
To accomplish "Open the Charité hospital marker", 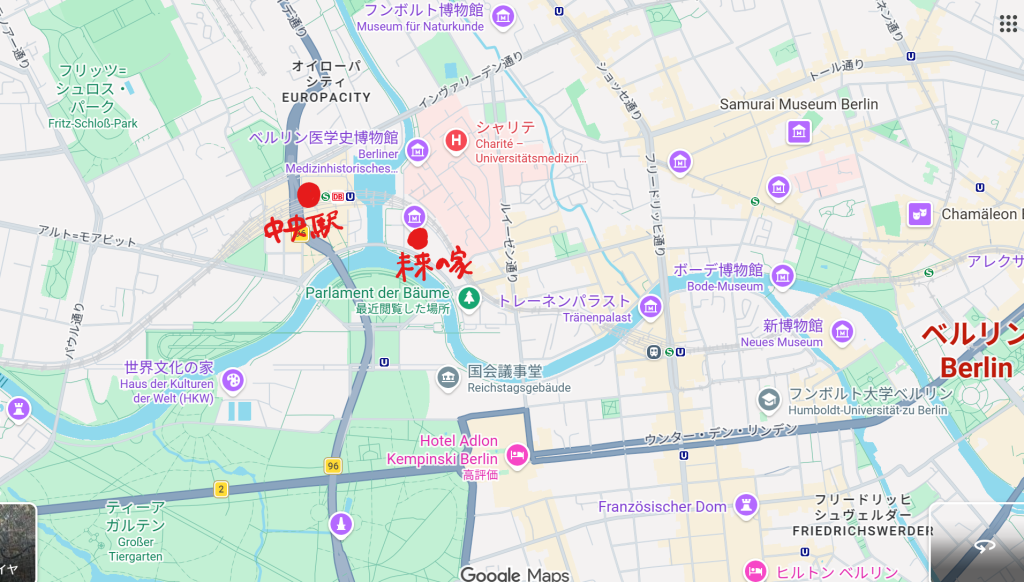I will point(457,140).
